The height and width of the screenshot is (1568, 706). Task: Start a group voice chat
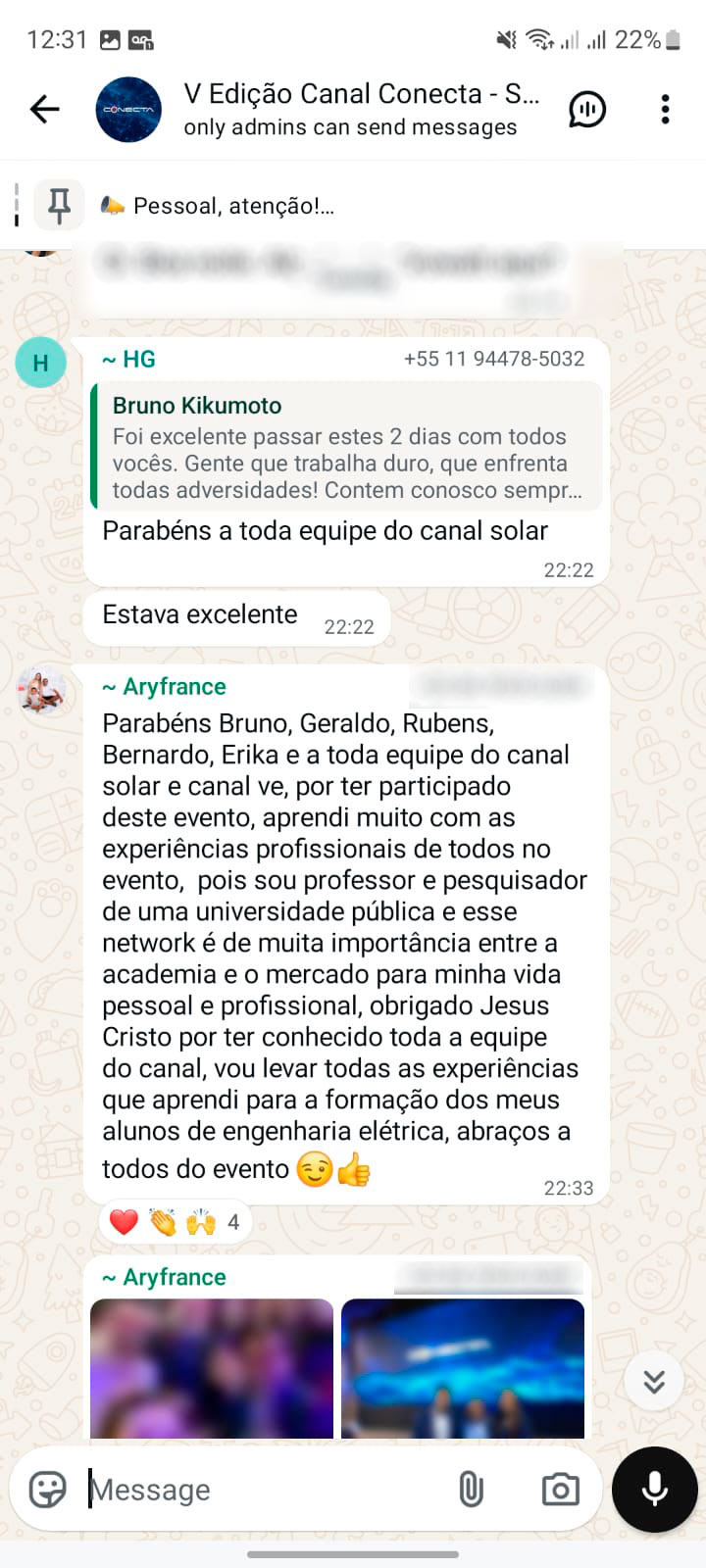tap(587, 109)
